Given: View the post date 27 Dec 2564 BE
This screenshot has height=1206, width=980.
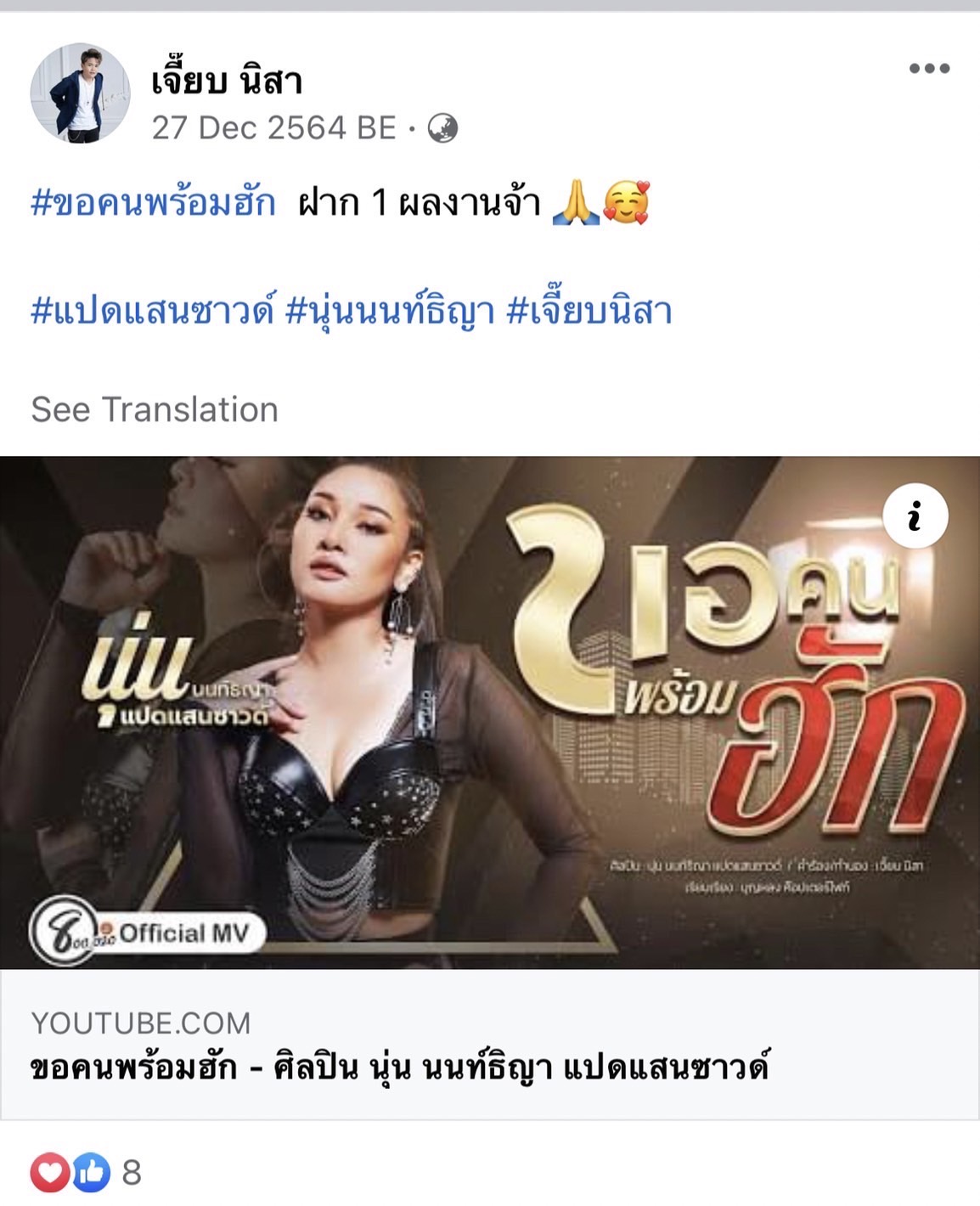Looking at the screenshot, I should tap(273, 128).
